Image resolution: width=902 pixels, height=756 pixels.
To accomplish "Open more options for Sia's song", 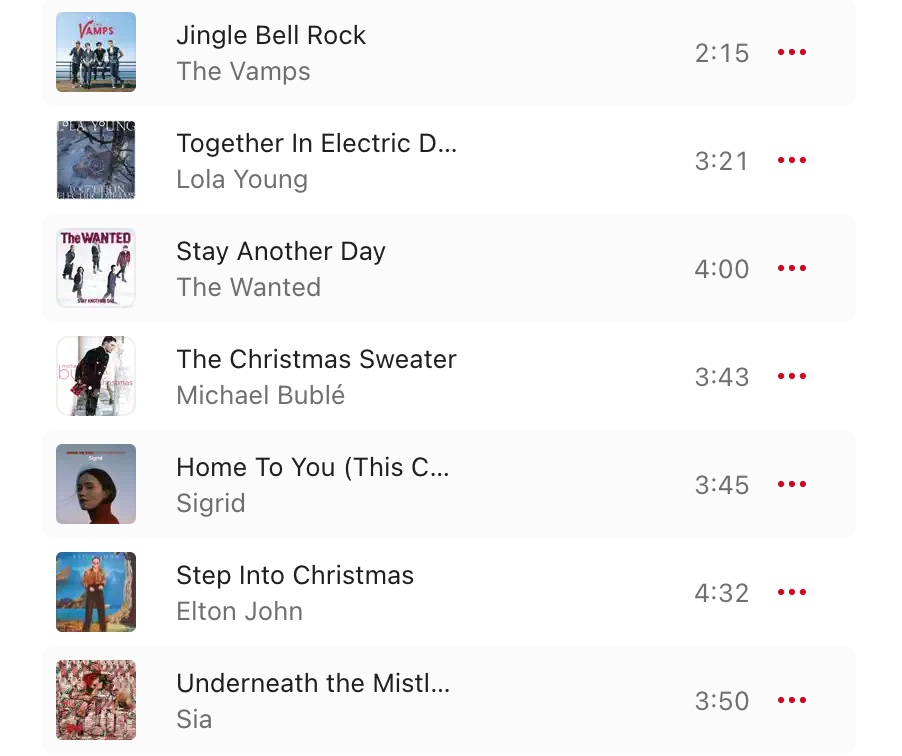I will pyautogui.click(x=791, y=700).
